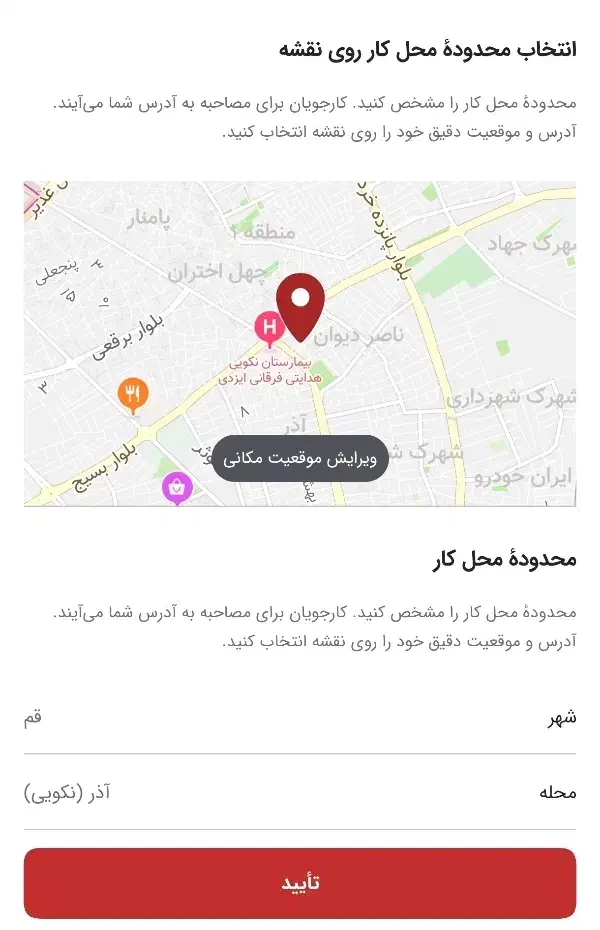This screenshot has height=930, width=600.
Task: Open the محله field showing آذر (نکویی)
Action: tap(300, 793)
